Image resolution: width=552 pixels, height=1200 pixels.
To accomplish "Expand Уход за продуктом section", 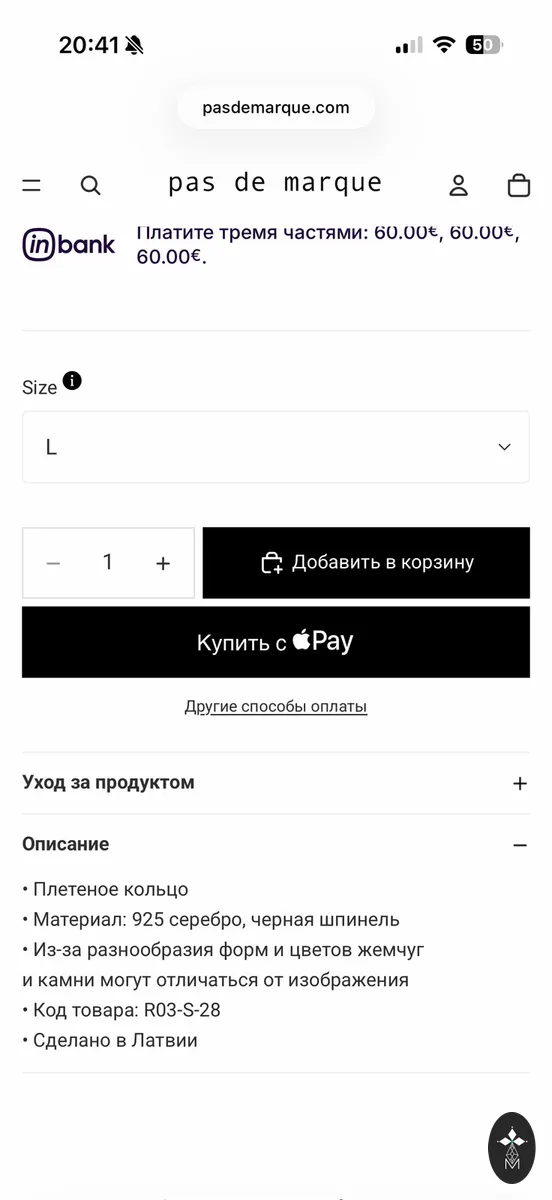I will (x=276, y=783).
